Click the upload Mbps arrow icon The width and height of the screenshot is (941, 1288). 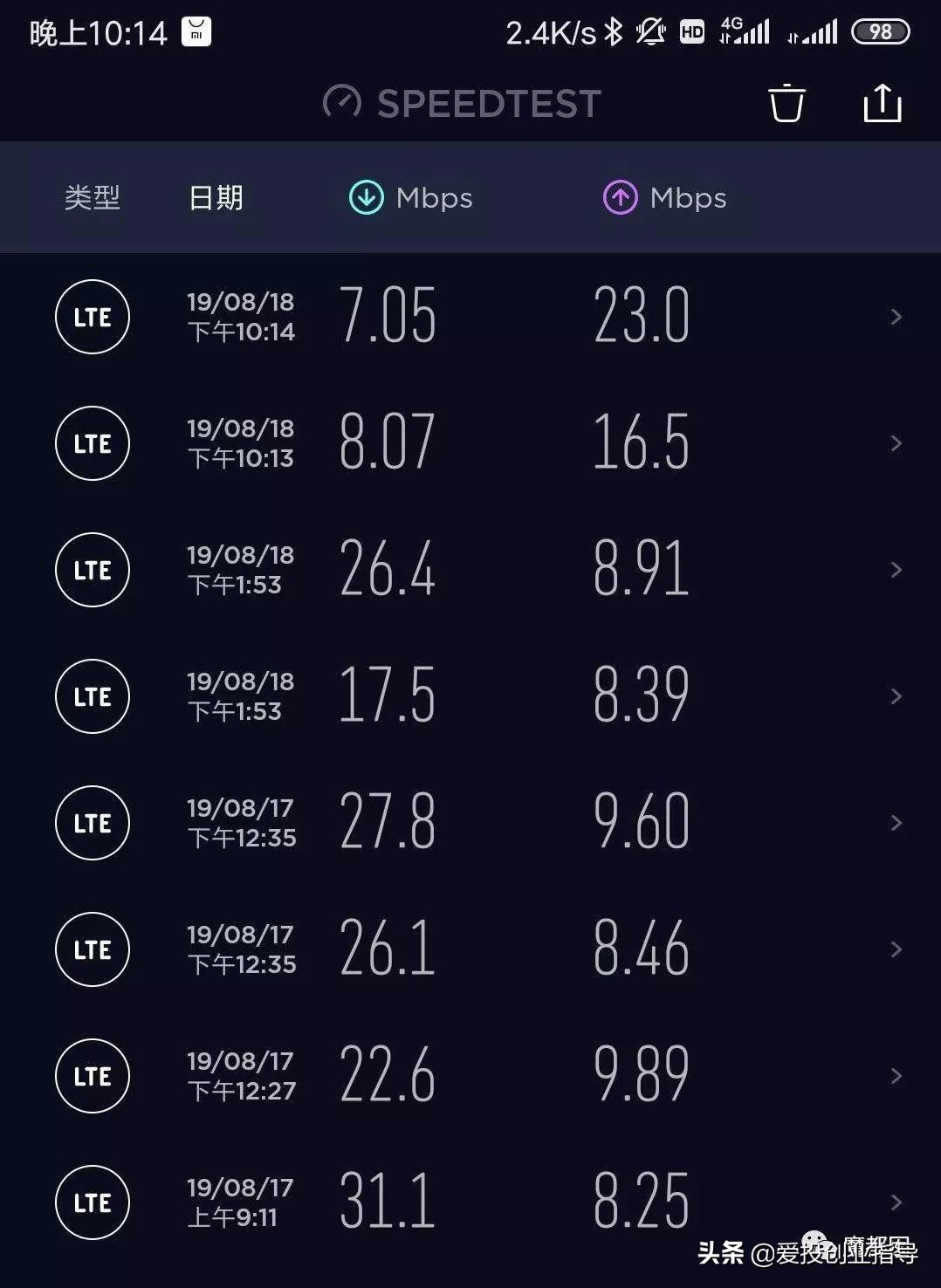point(620,197)
